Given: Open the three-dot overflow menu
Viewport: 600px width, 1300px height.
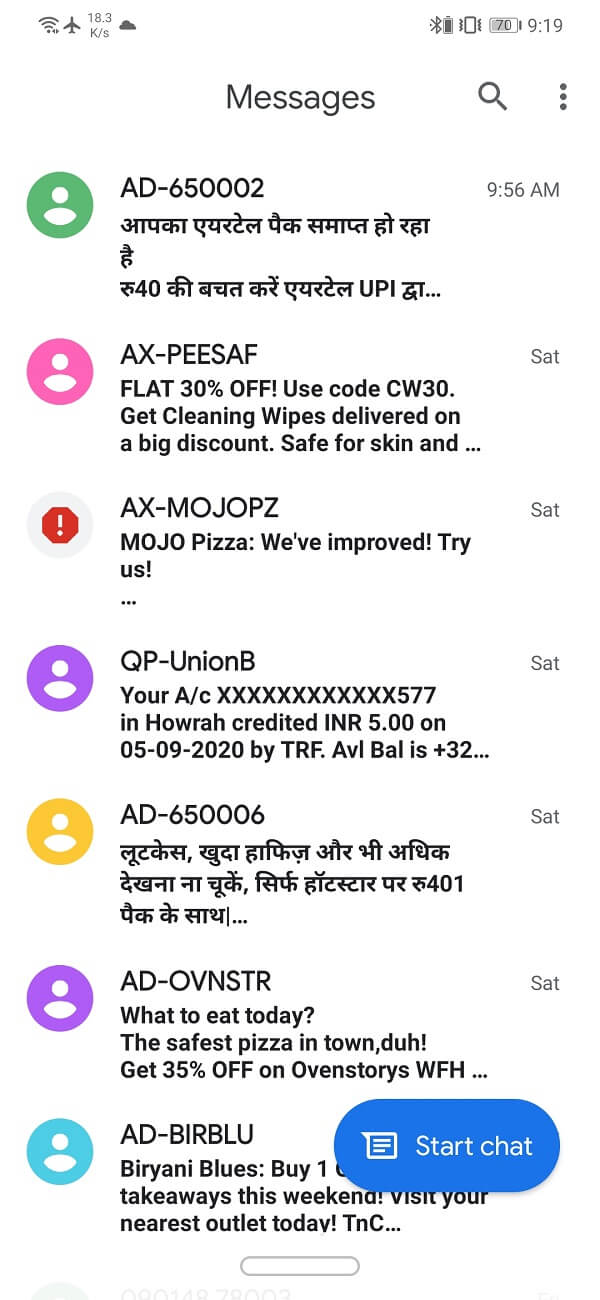Looking at the screenshot, I should 563,96.
